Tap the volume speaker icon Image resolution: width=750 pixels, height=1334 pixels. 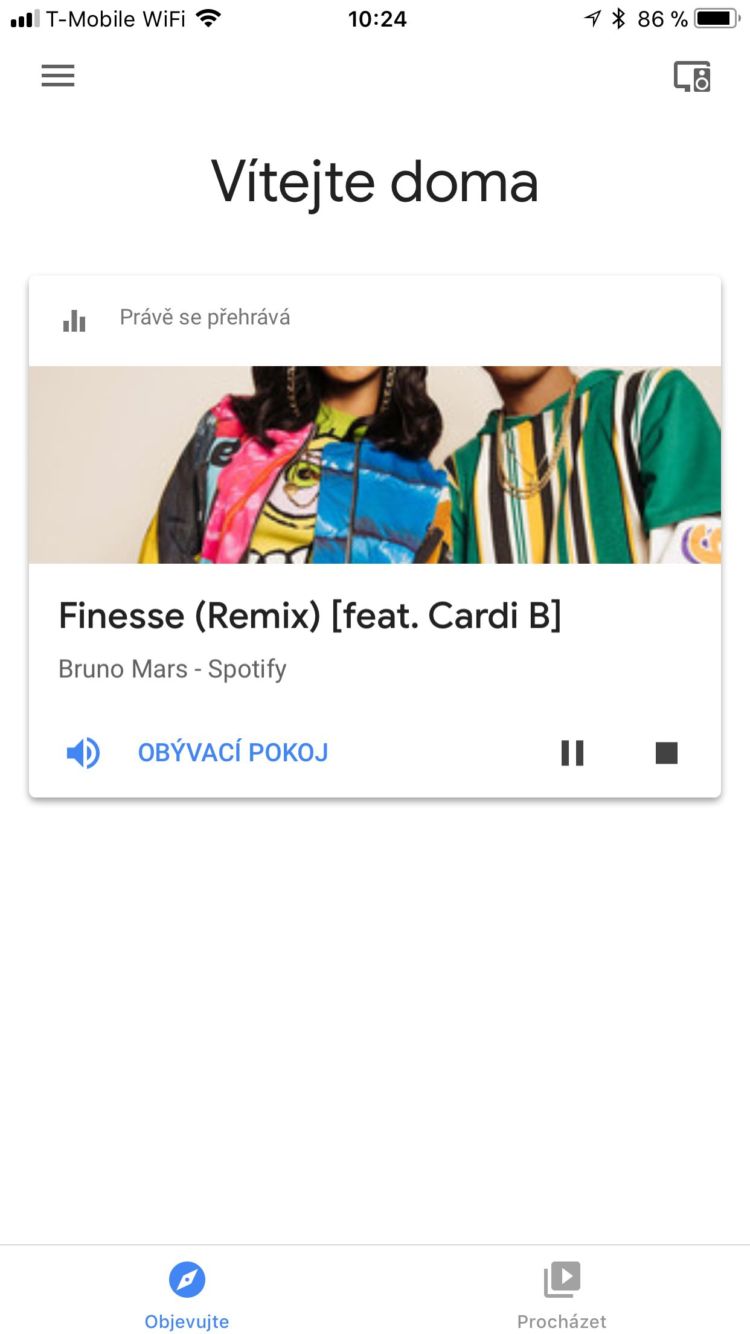[83, 753]
